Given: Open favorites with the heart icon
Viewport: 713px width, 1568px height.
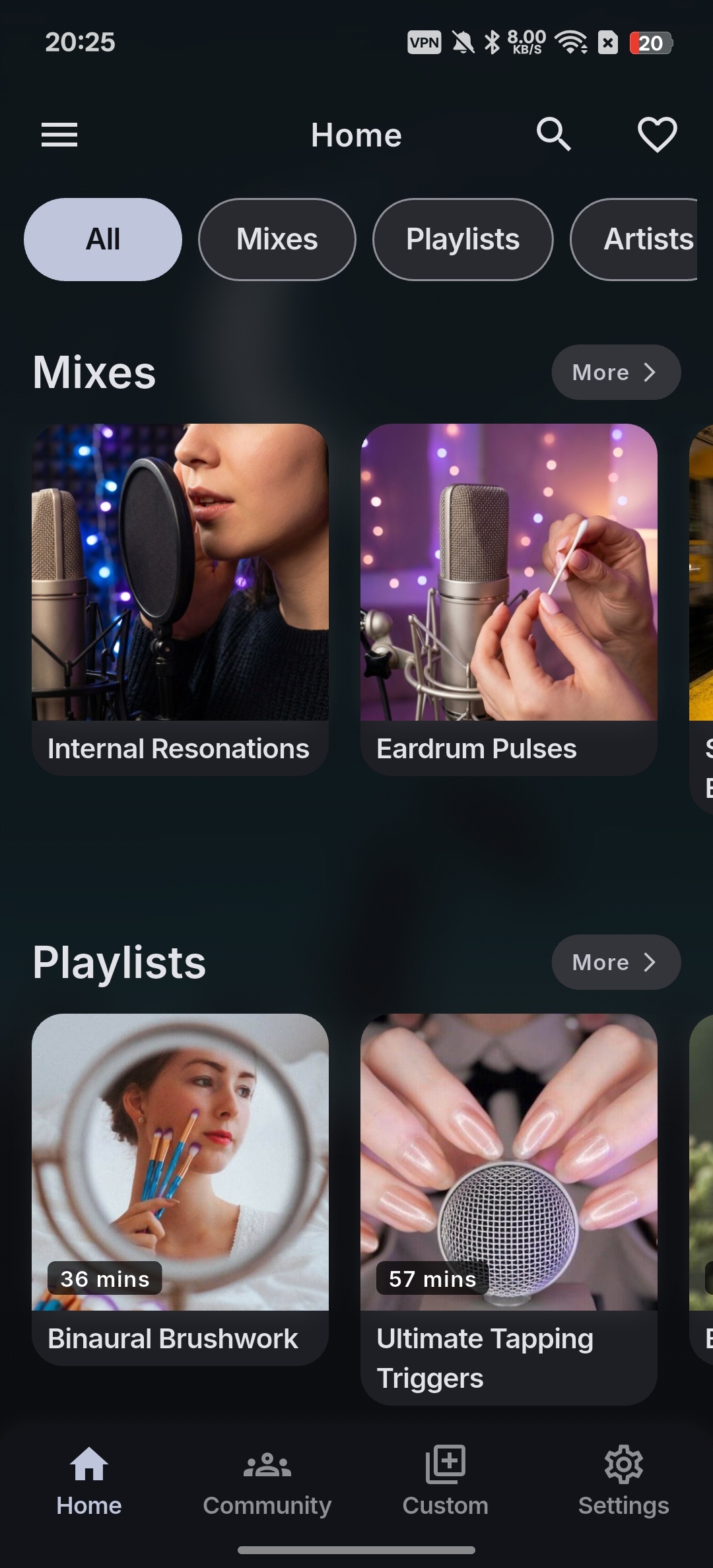Looking at the screenshot, I should point(657,135).
